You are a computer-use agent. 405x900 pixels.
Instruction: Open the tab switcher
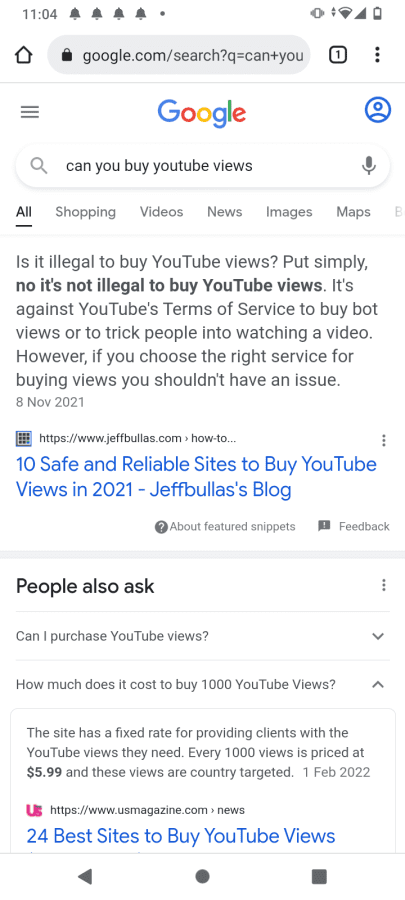(x=338, y=55)
